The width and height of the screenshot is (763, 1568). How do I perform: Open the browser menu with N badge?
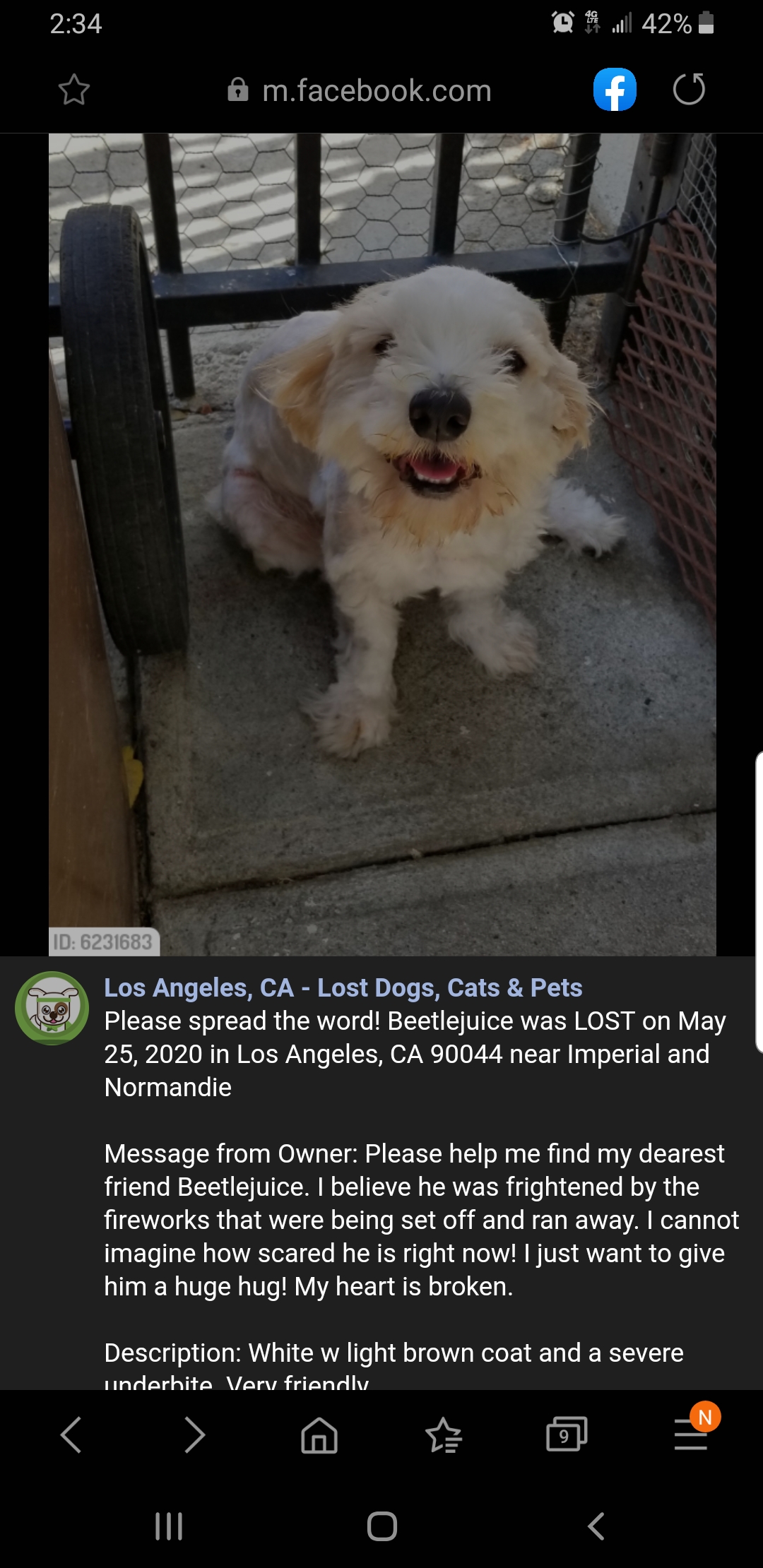pyautogui.click(x=691, y=1435)
